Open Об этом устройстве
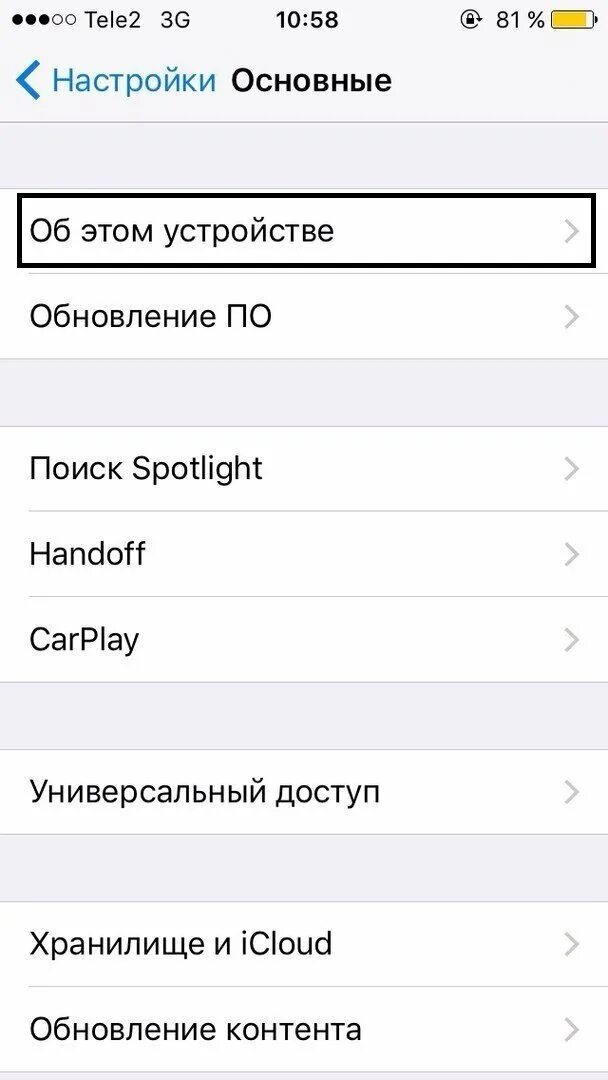608x1080 pixels. [x=304, y=231]
